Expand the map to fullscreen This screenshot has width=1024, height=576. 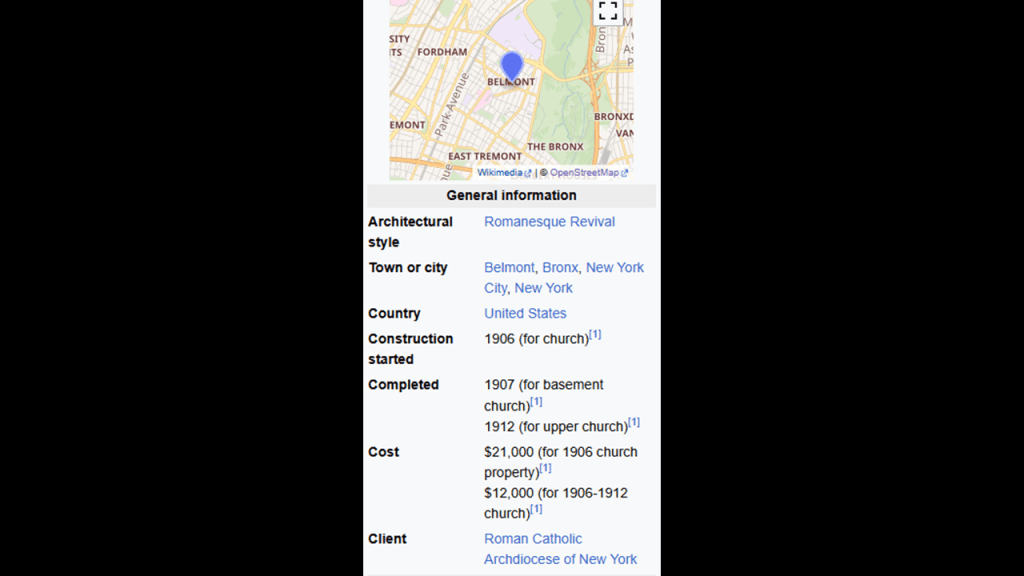pos(608,11)
